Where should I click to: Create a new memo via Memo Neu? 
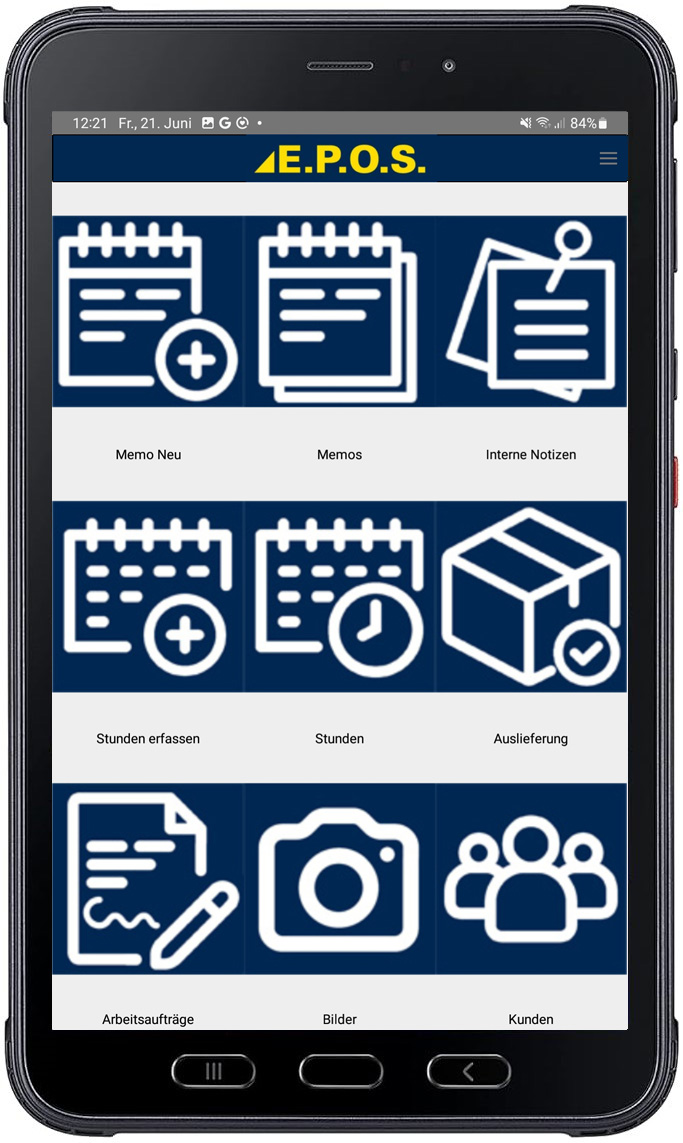(x=148, y=312)
